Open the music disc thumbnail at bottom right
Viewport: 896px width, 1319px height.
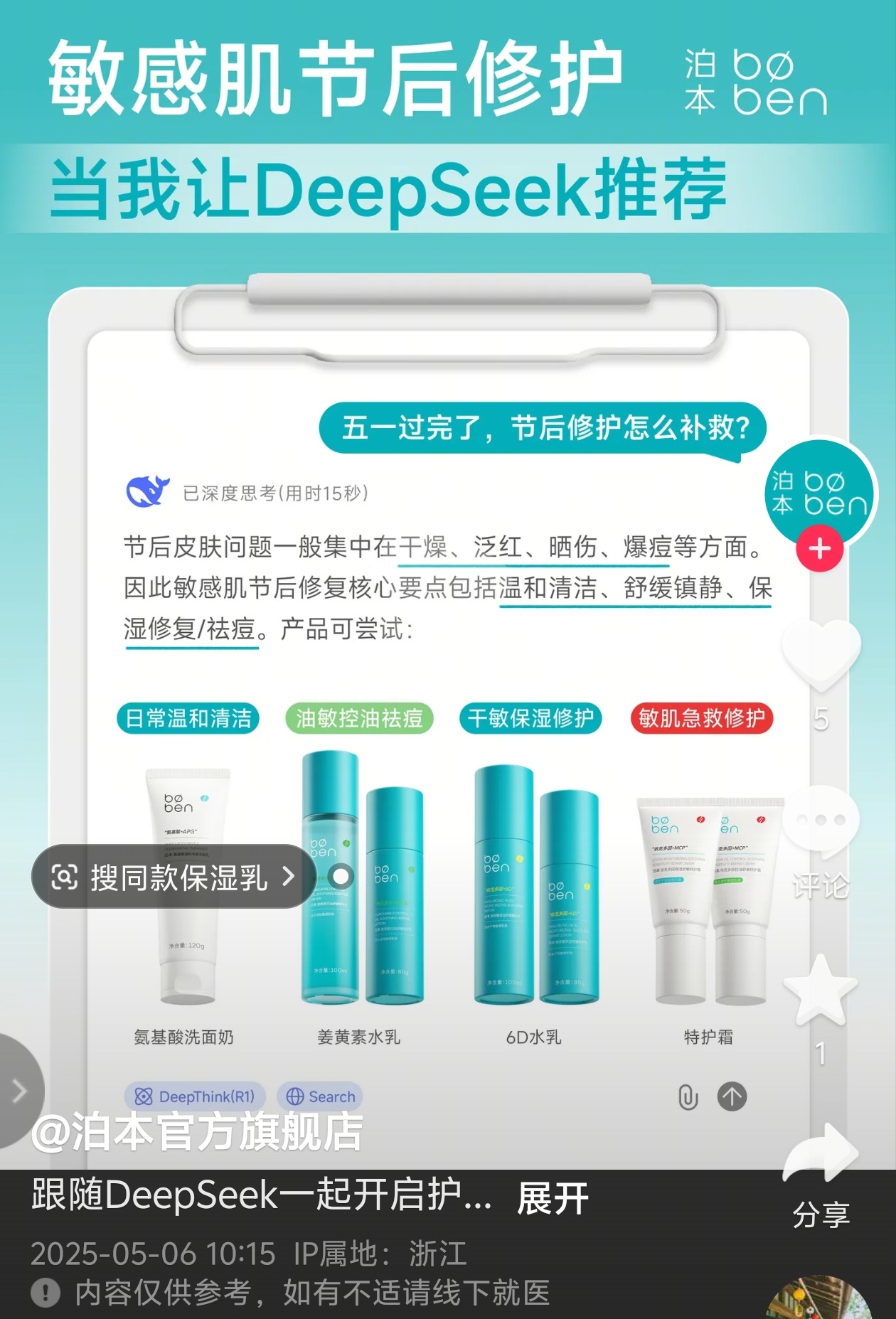pos(819,1298)
